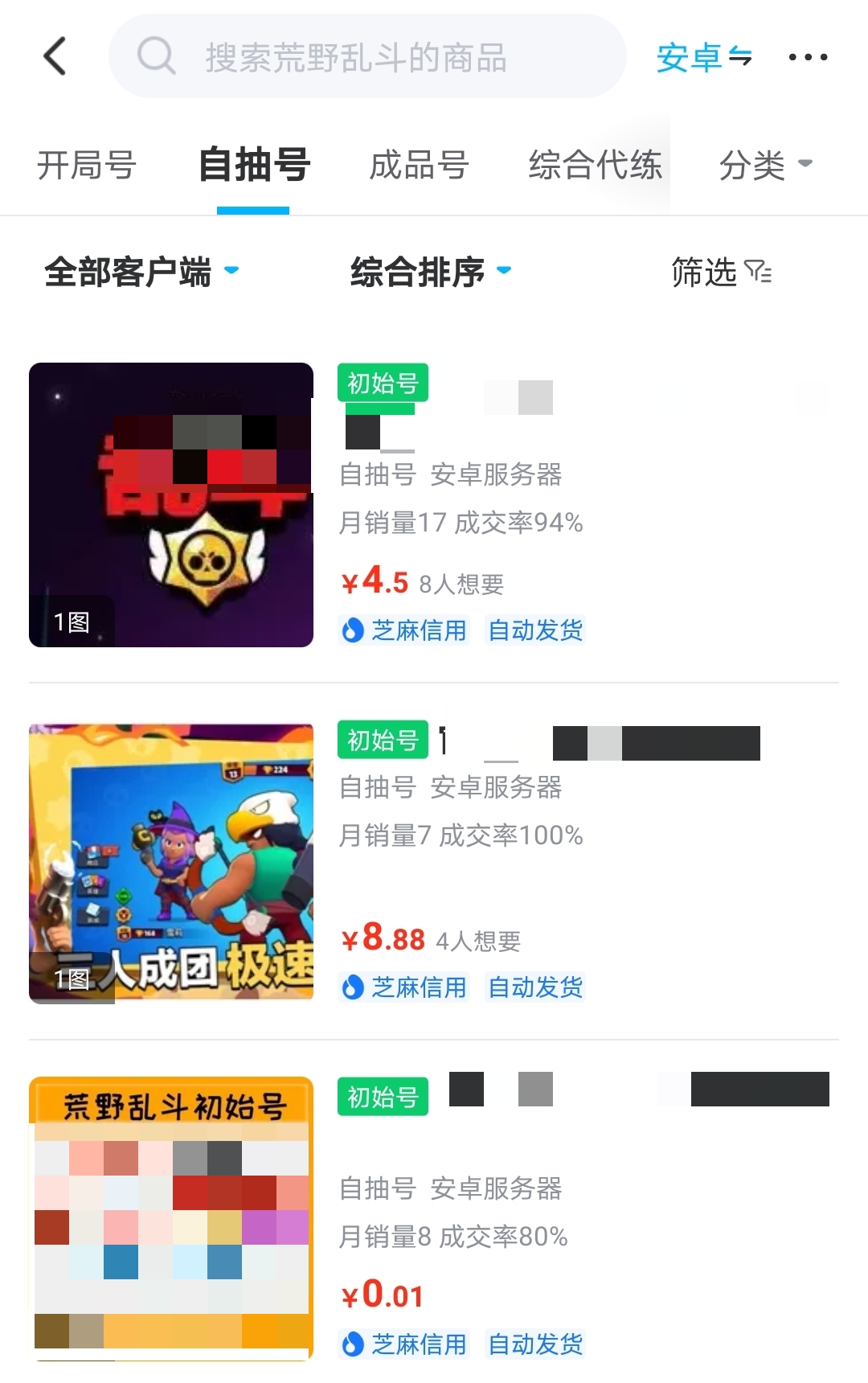This screenshot has height=1383, width=868.
Task: Open the ¥0.01 荒野乱斗初始号 listing
Action: click(x=434, y=1218)
